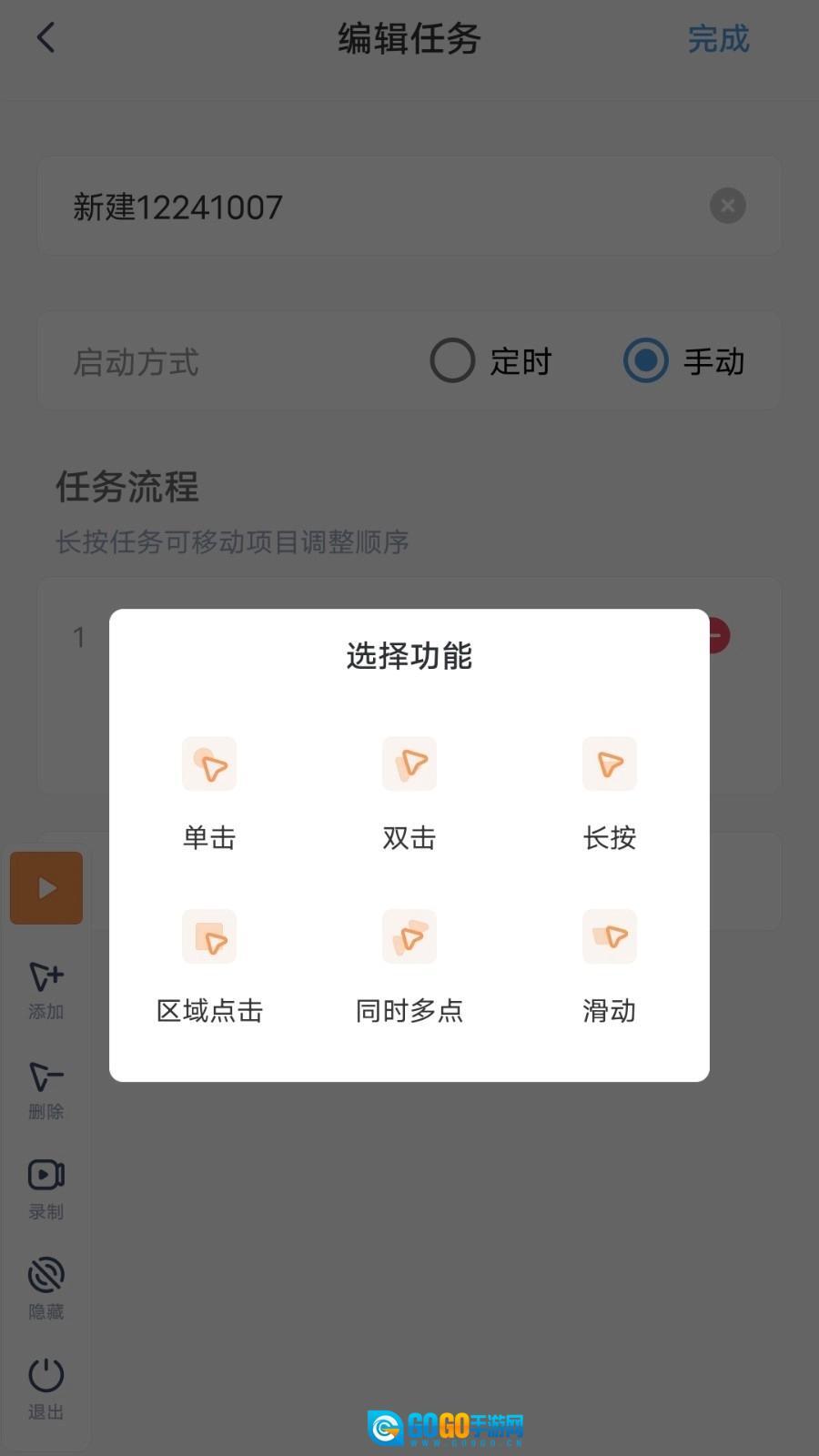Screen dimensions: 819x1456
Task: Tap 退出 to exit the floating toolbar
Action: [46, 1389]
